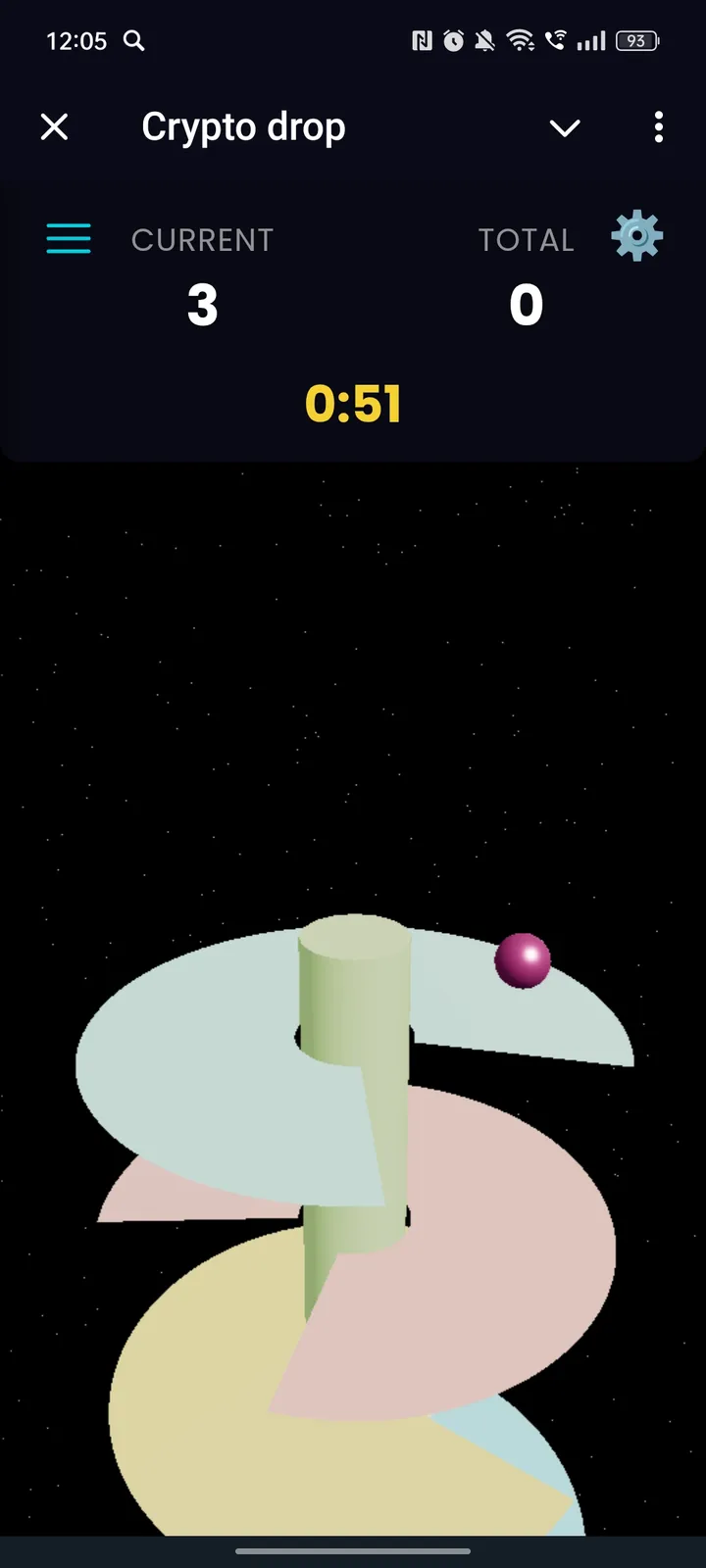Select the TOTAL score label
This screenshot has height=1568, width=706.
coord(526,240)
